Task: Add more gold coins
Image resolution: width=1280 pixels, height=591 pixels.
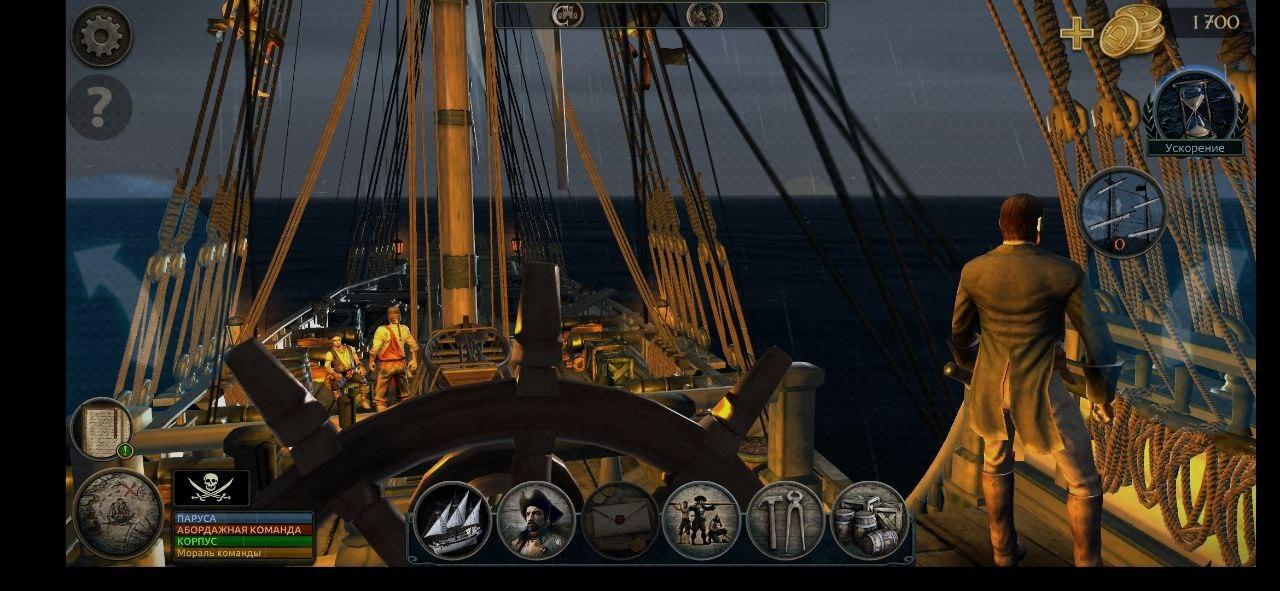Action: pyautogui.click(x=1076, y=34)
